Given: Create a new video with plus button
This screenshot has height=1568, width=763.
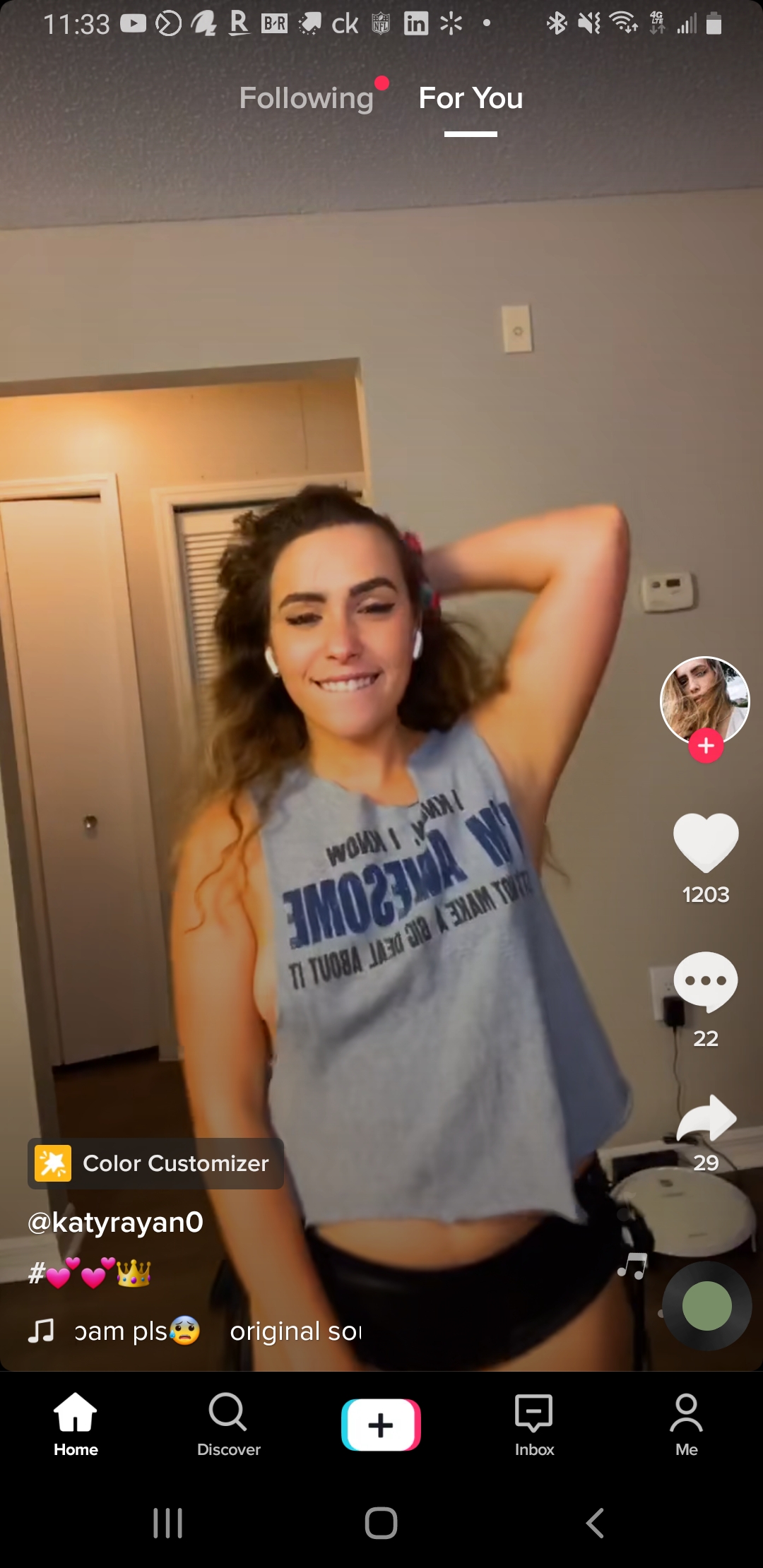Looking at the screenshot, I should click(x=381, y=1425).
